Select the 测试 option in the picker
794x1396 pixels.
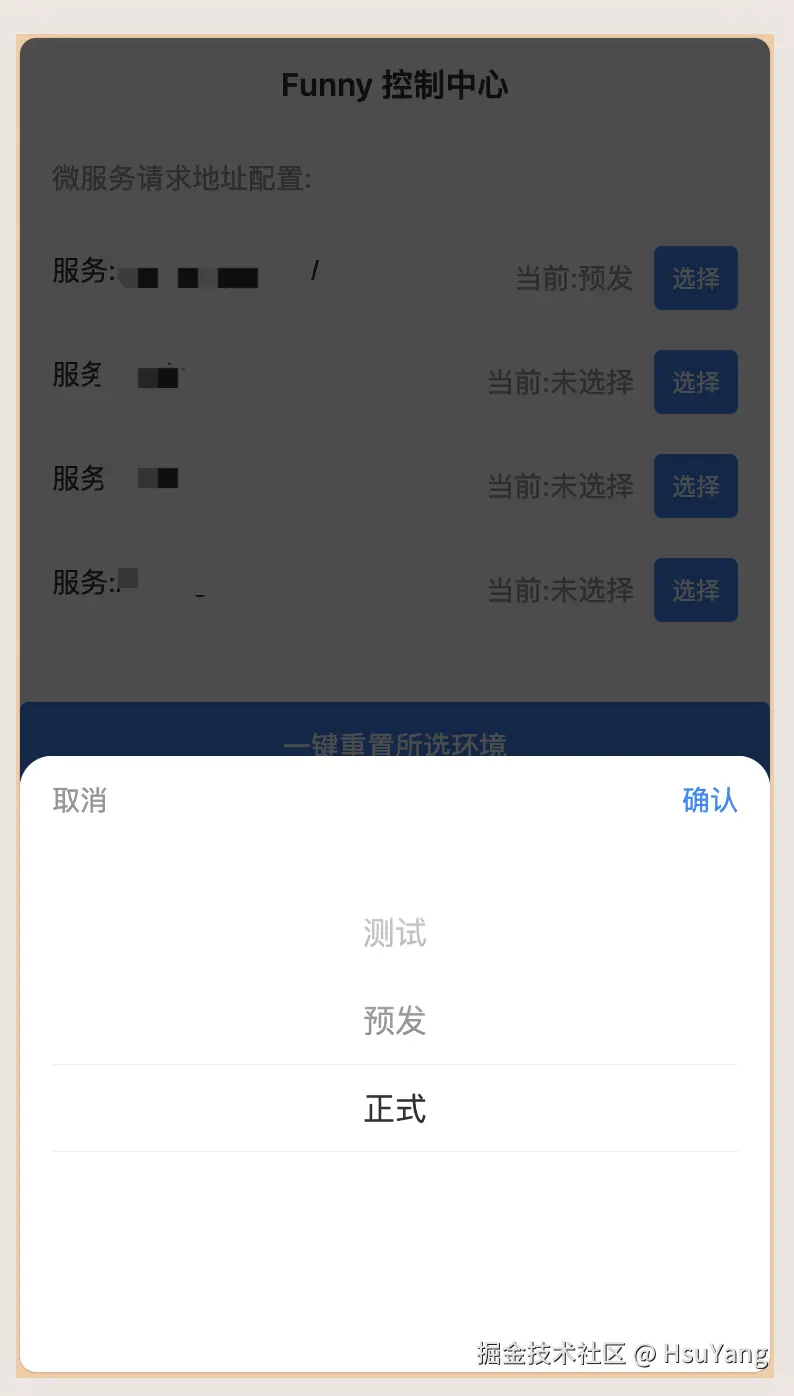click(x=395, y=934)
